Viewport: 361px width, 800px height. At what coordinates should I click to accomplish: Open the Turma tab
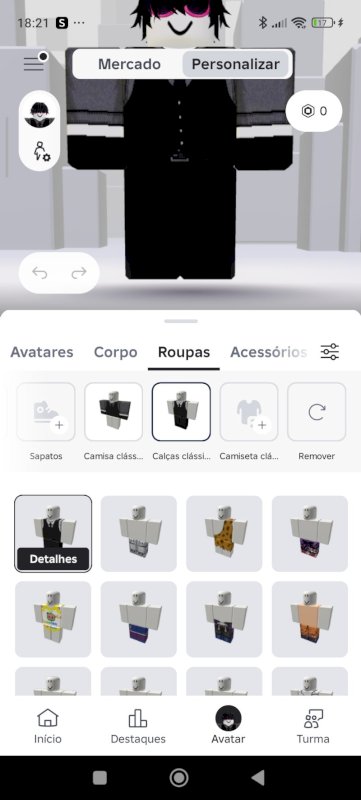[313, 727]
